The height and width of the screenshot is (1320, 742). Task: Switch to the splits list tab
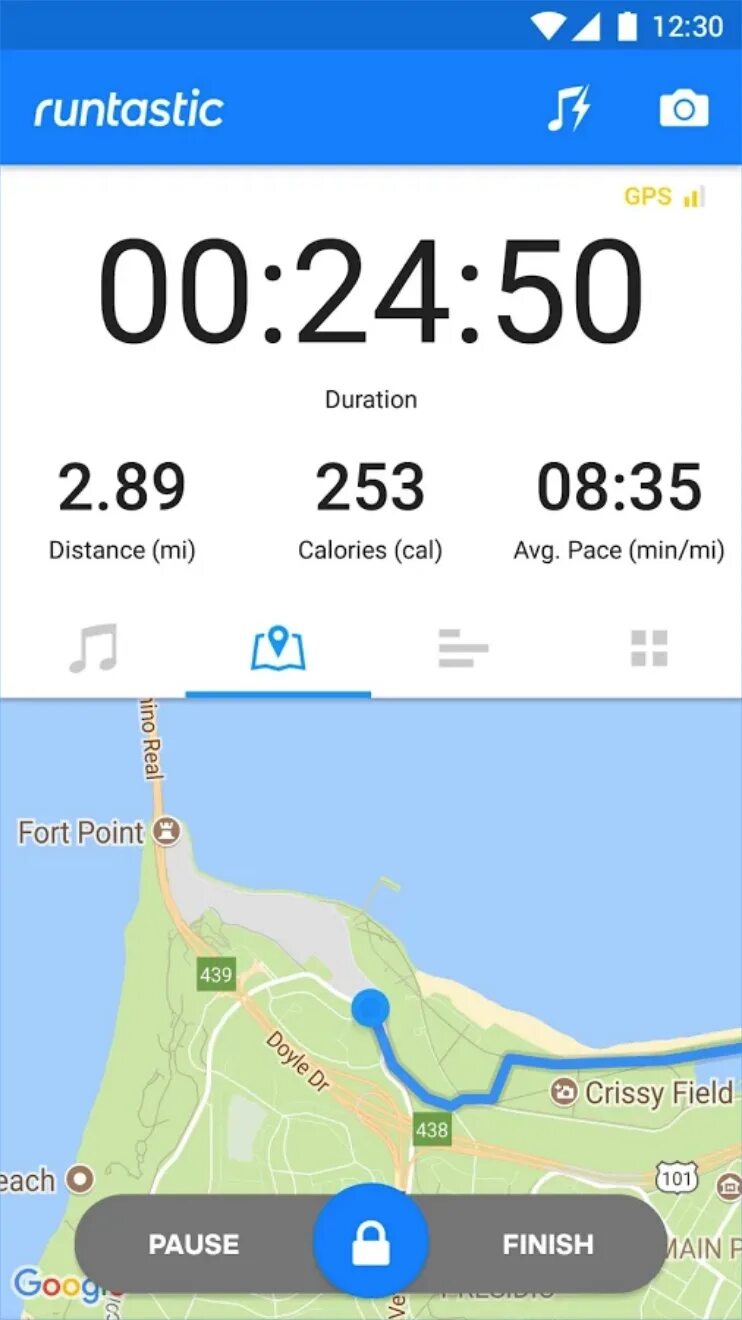463,648
